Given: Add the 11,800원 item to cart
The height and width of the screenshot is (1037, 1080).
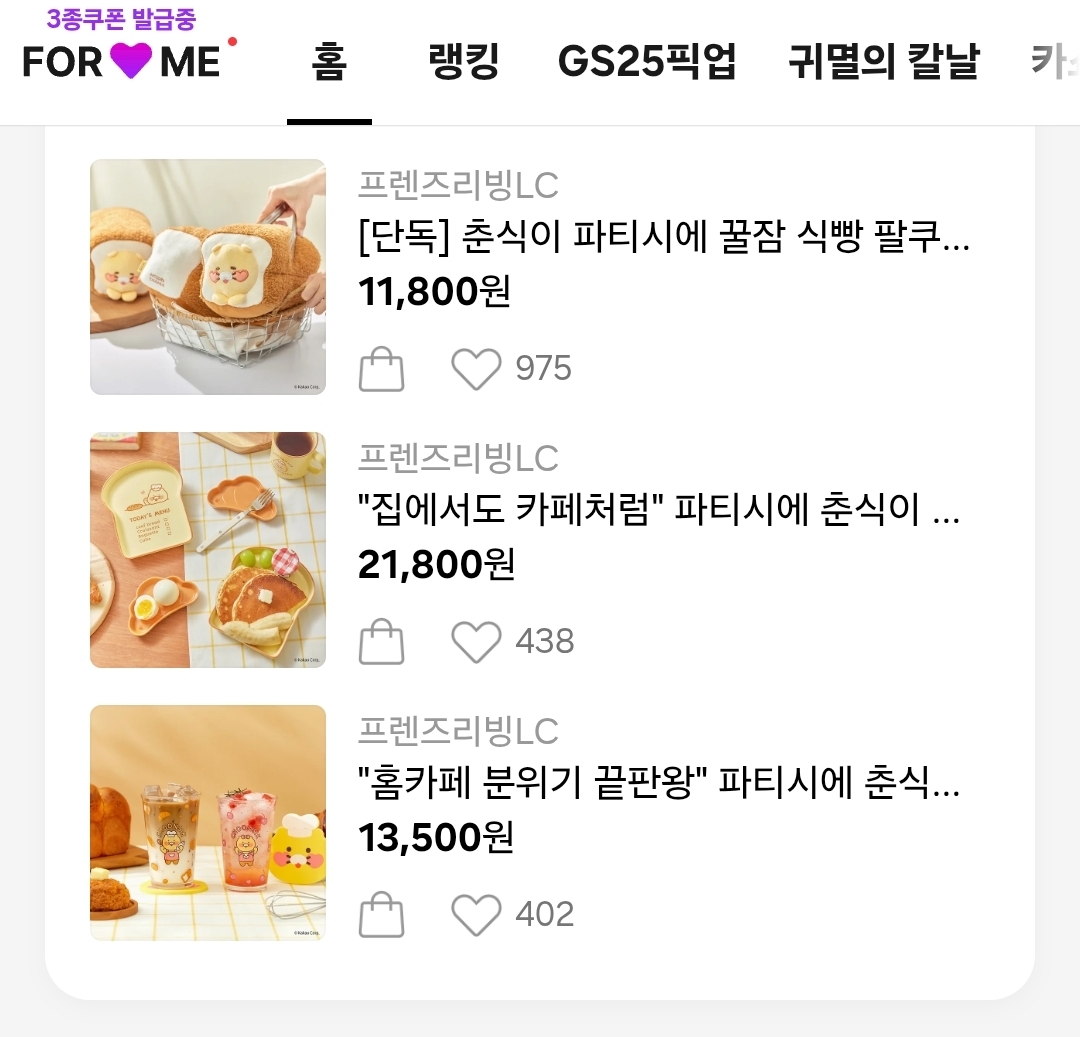Looking at the screenshot, I should tap(382, 369).
